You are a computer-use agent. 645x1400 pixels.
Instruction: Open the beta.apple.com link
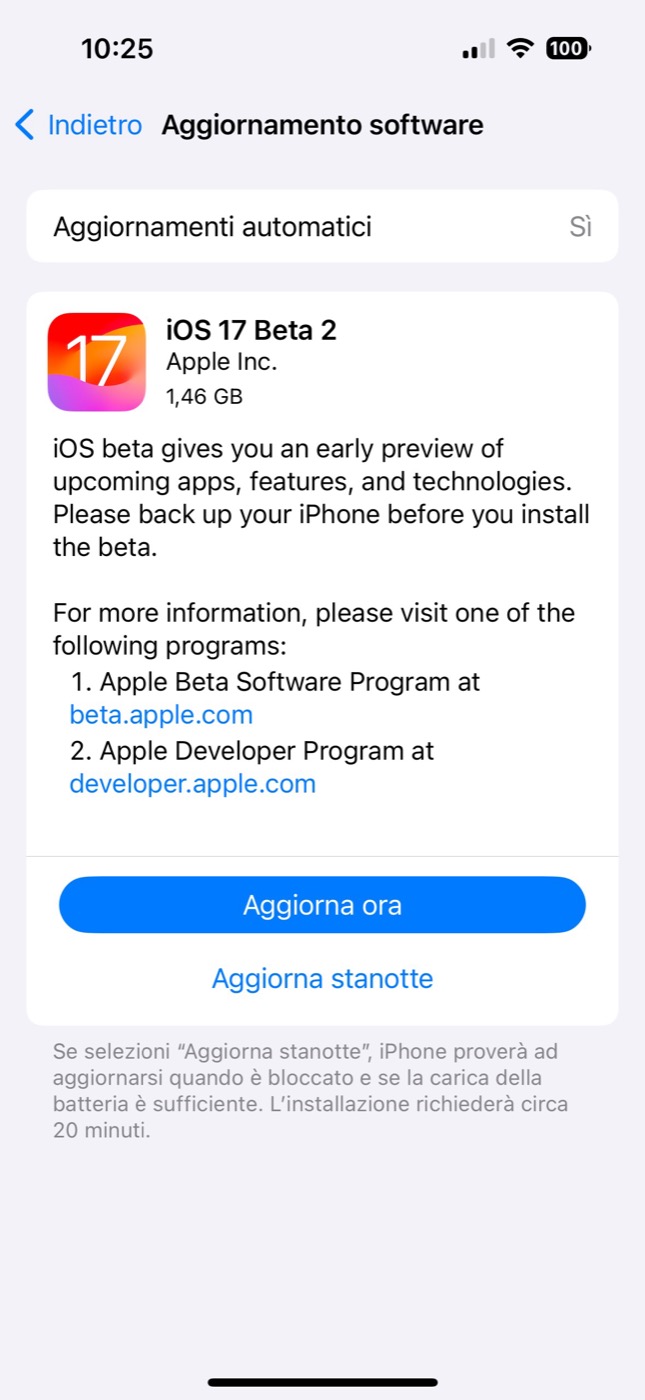coord(161,715)
